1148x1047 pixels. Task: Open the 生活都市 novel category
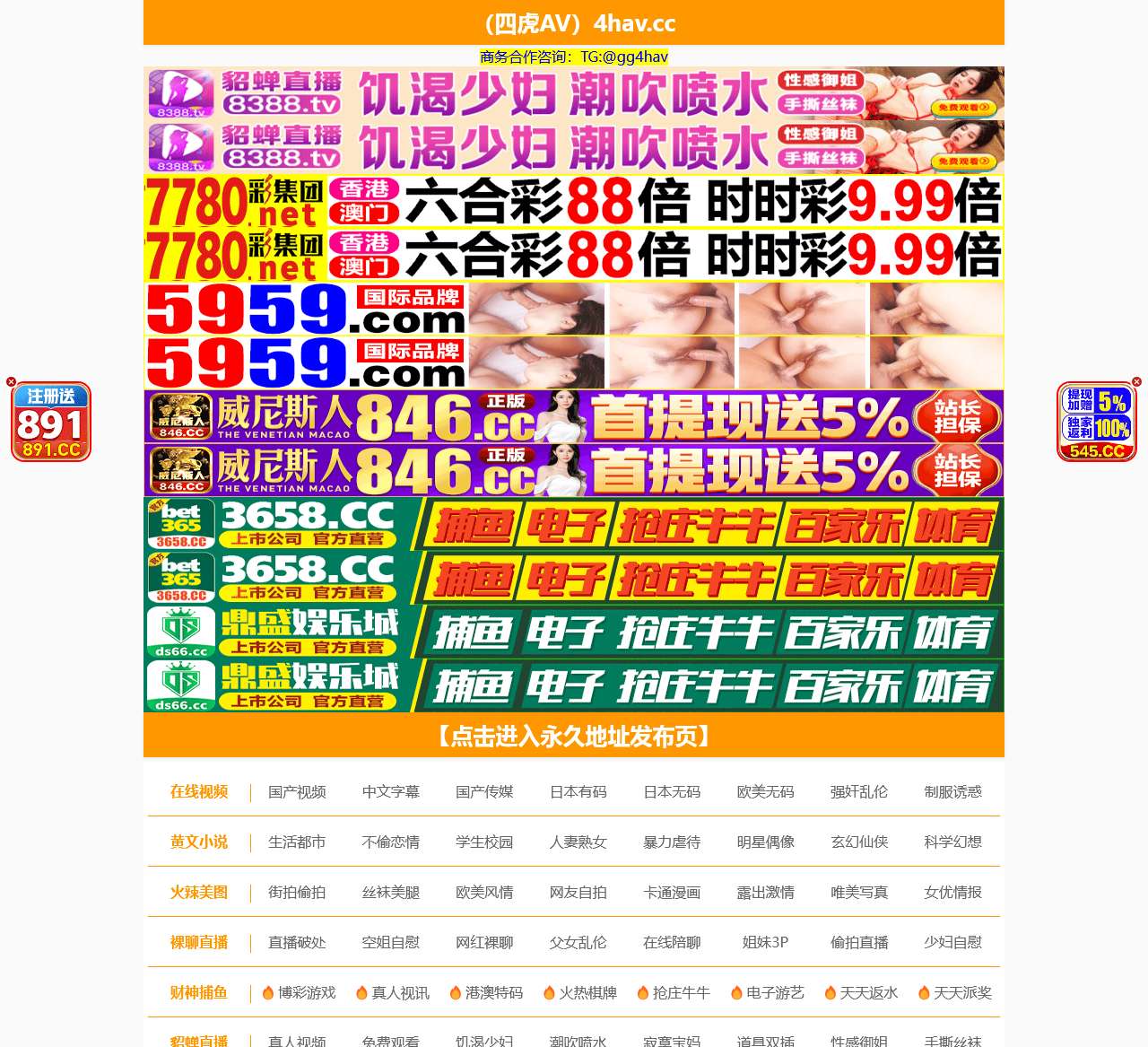(x=297, y=842)
